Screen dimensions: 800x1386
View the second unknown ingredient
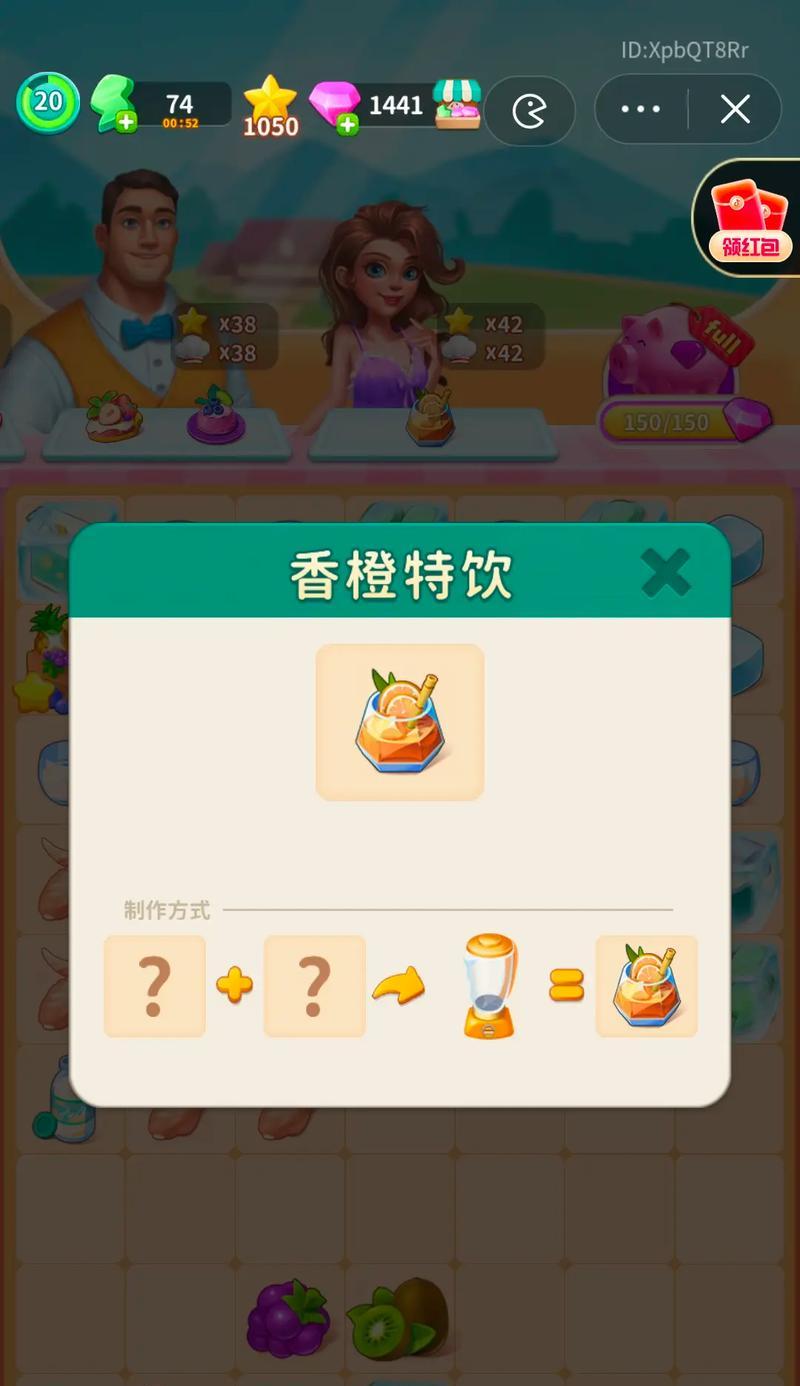(x=314, y=986)
